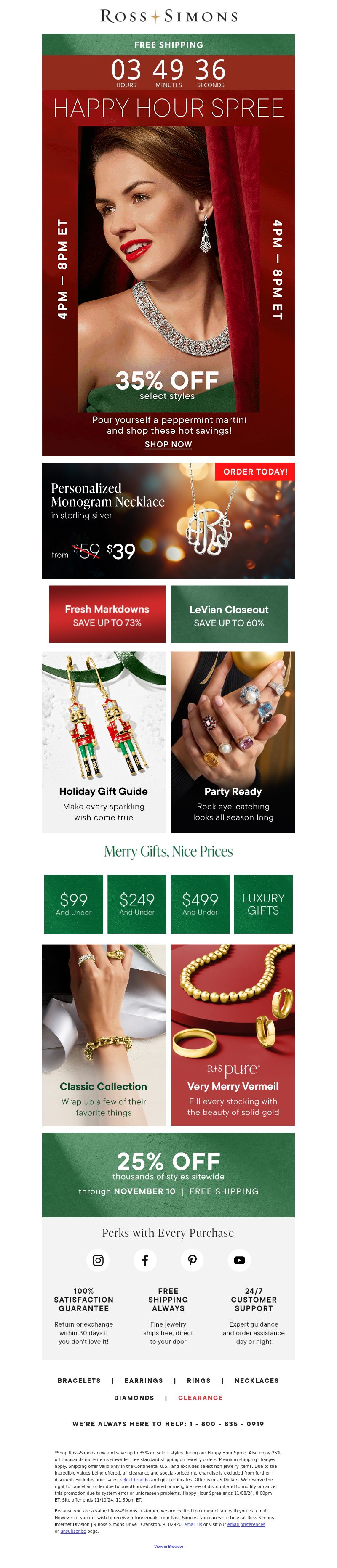Viewport: 337px width, 1568px height.
Task: Open the Luxury Gifts tile
Action: 263,904
